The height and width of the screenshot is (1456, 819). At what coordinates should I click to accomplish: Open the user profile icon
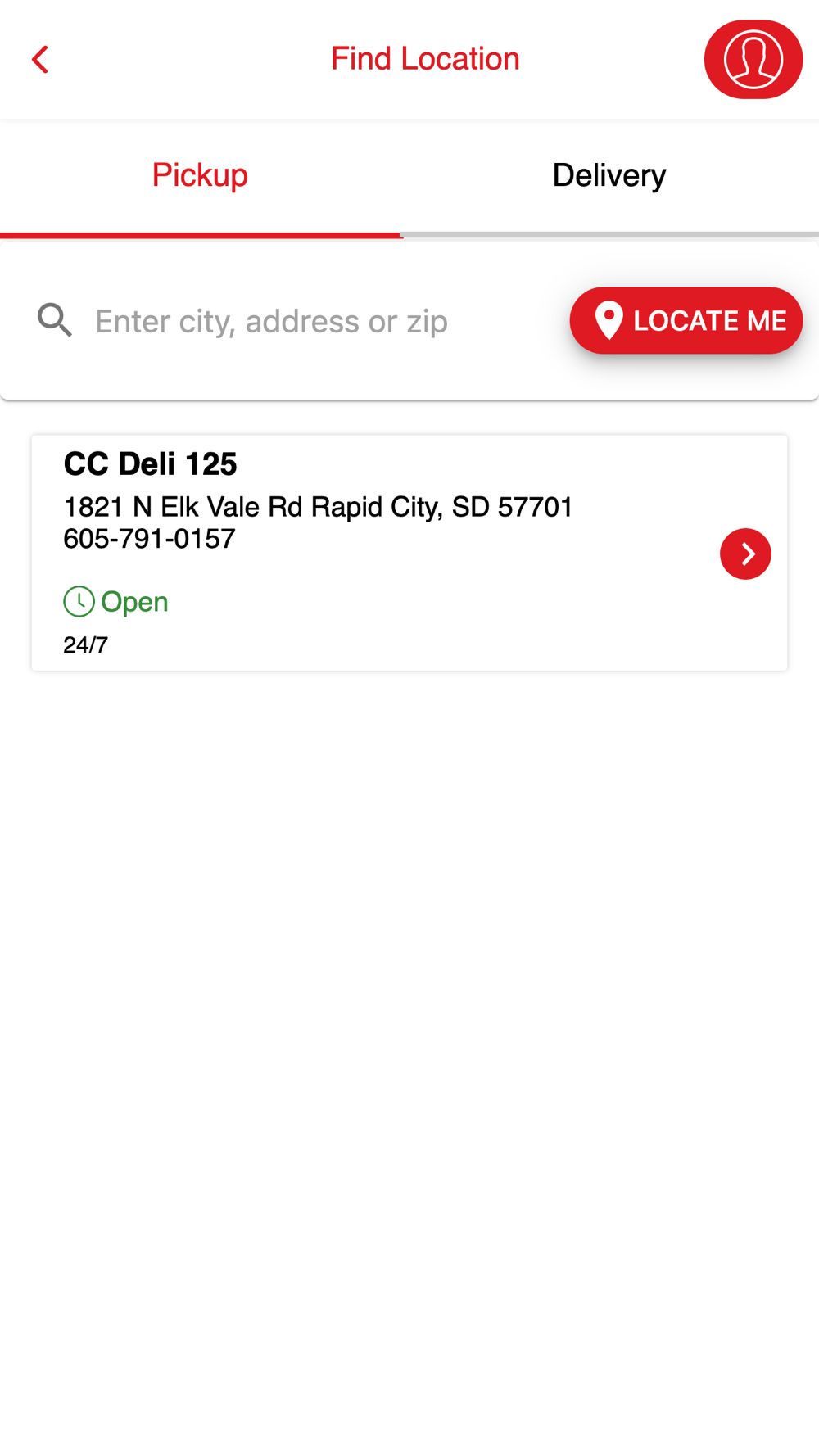tap(753, 60)
